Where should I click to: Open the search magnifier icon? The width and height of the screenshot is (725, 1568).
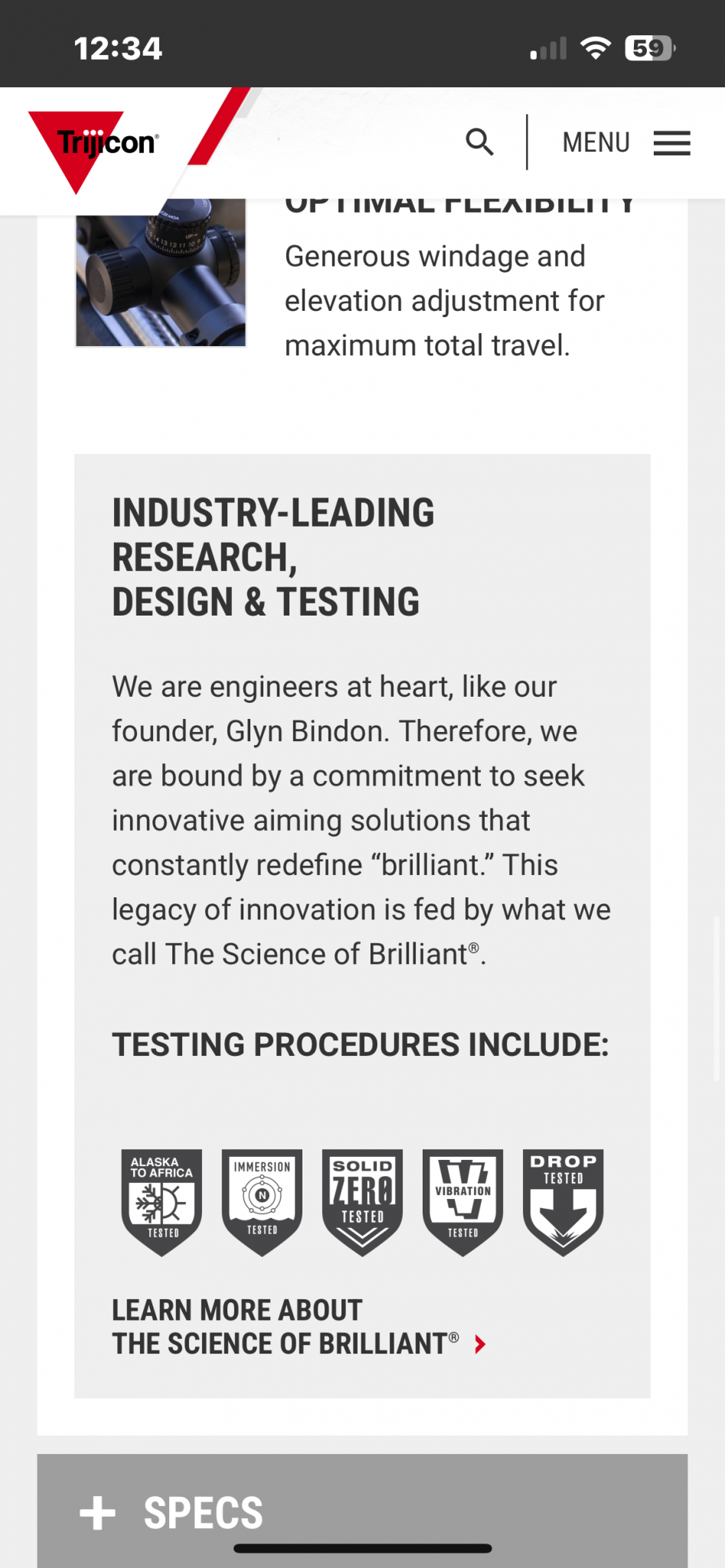pyautogui.click(x=480, y=142)
